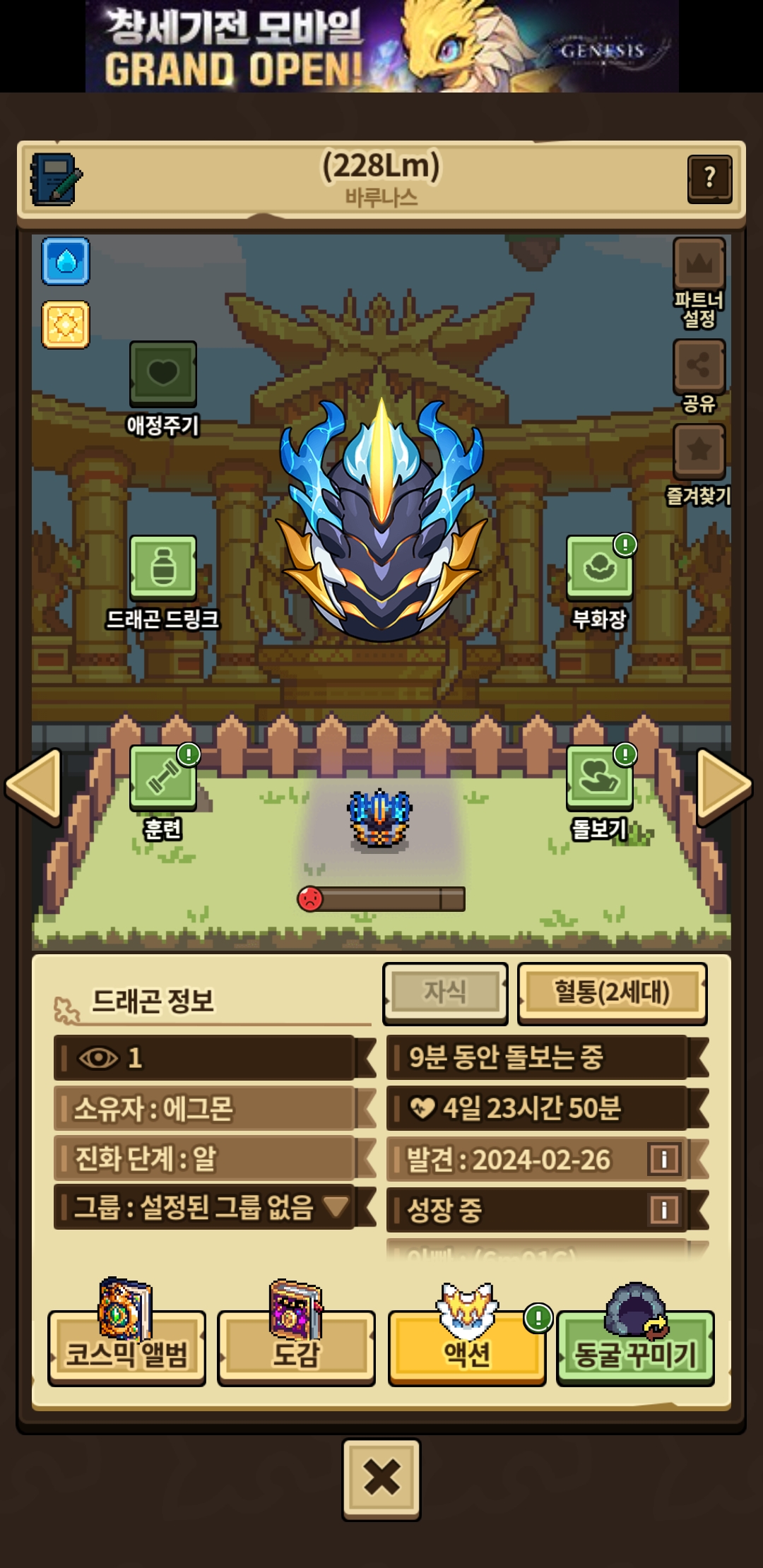The width and height of the screenshot is (763, 1568).
Task: Open the 부화장 hatchery
Action: click(599, 567)
